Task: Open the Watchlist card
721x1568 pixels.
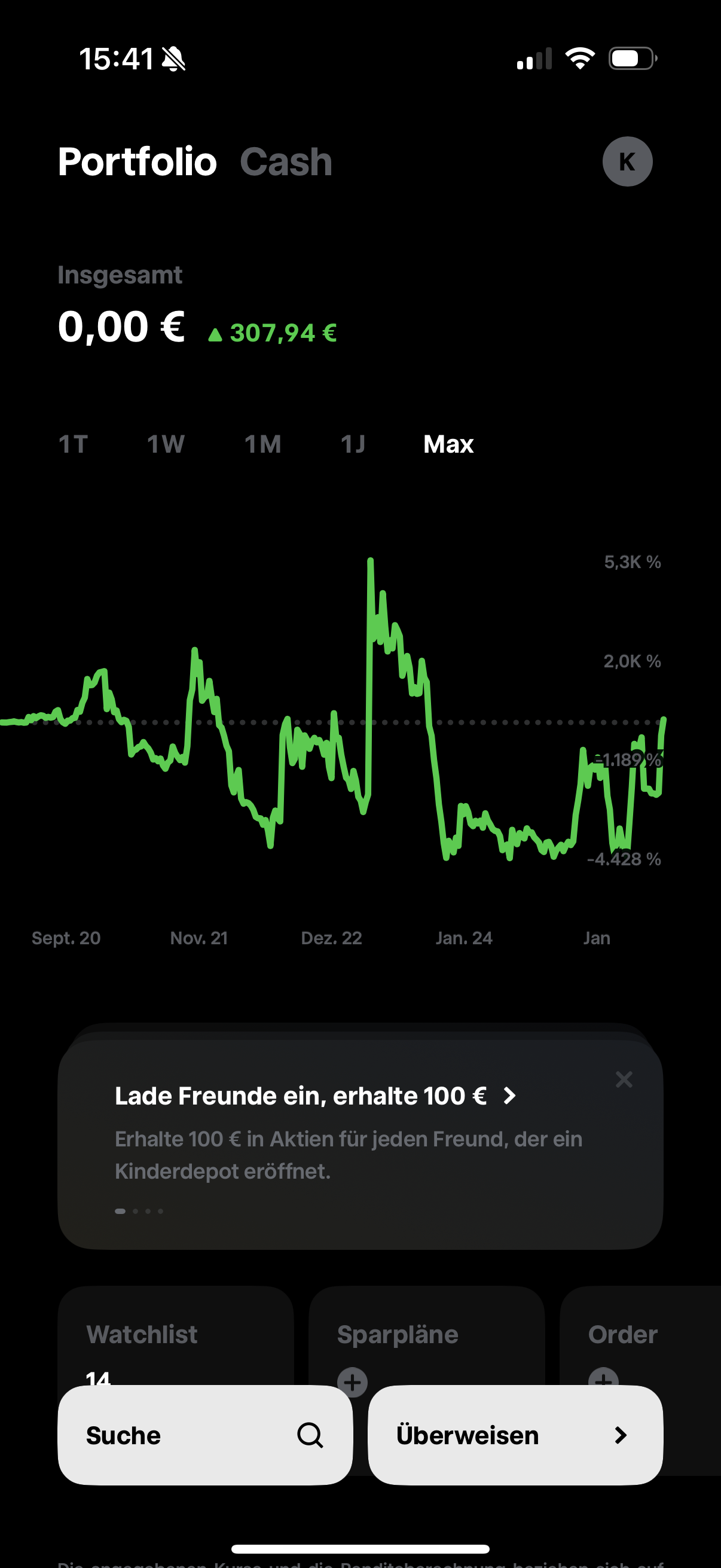Action: tap(176, 1336)
